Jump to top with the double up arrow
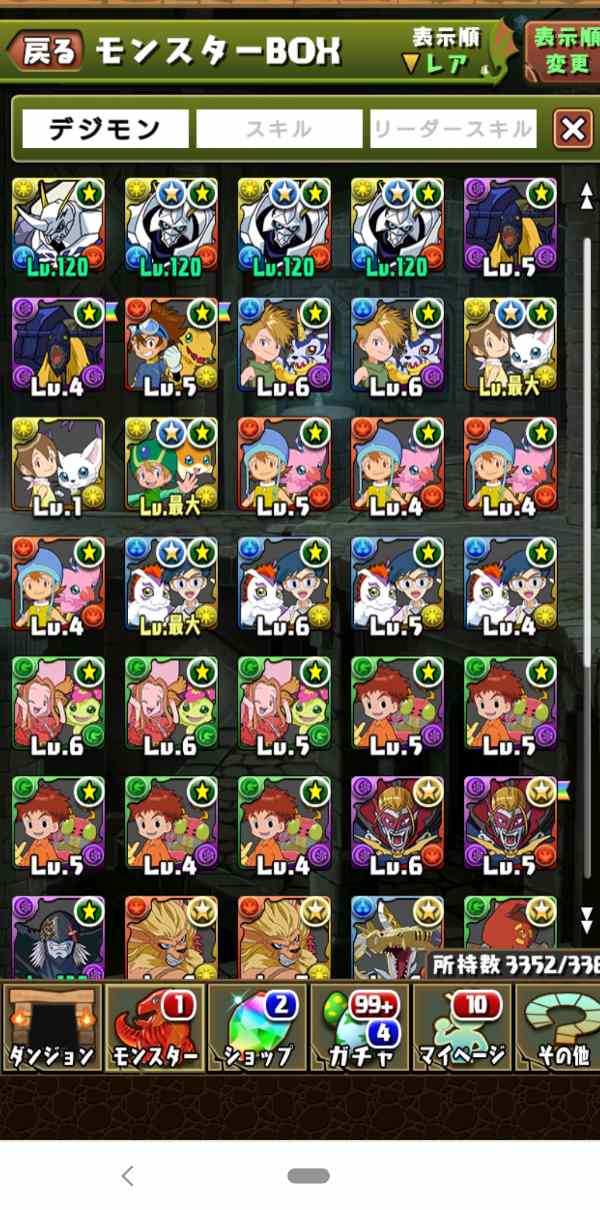600x1210 pixels. tap(587, 196)
